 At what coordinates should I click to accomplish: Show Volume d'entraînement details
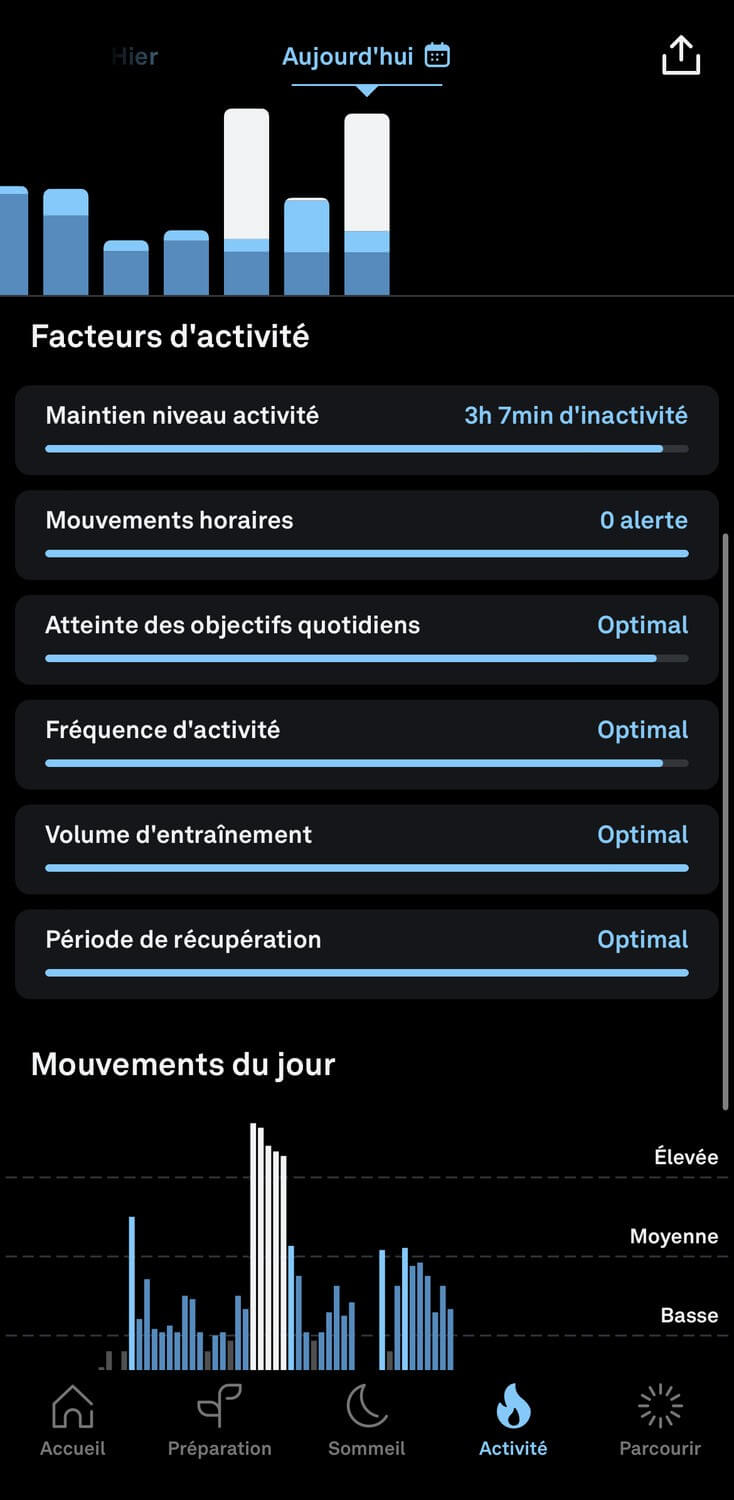tap(367, 850)
